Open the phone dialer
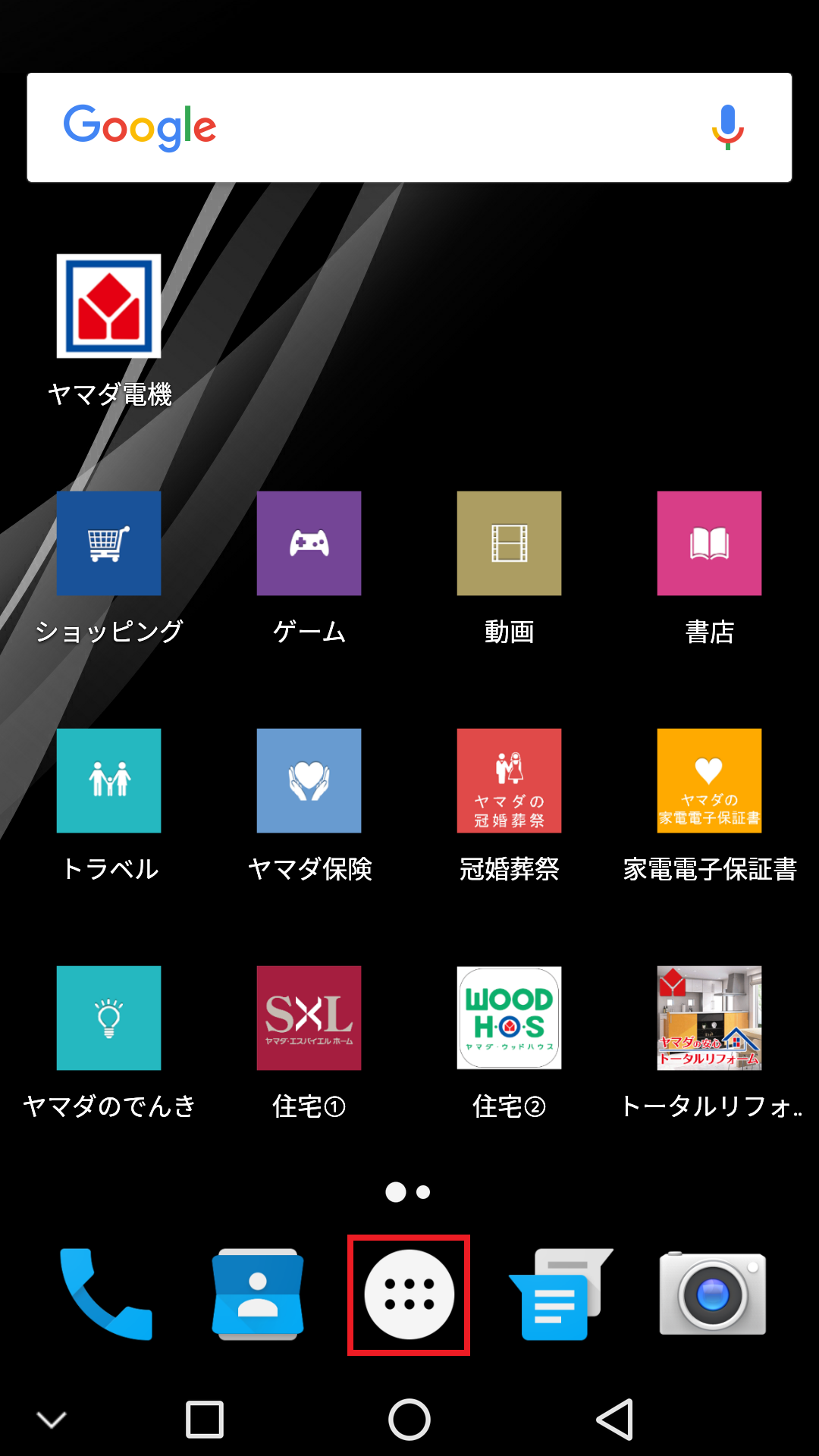 pos(106,1294)
